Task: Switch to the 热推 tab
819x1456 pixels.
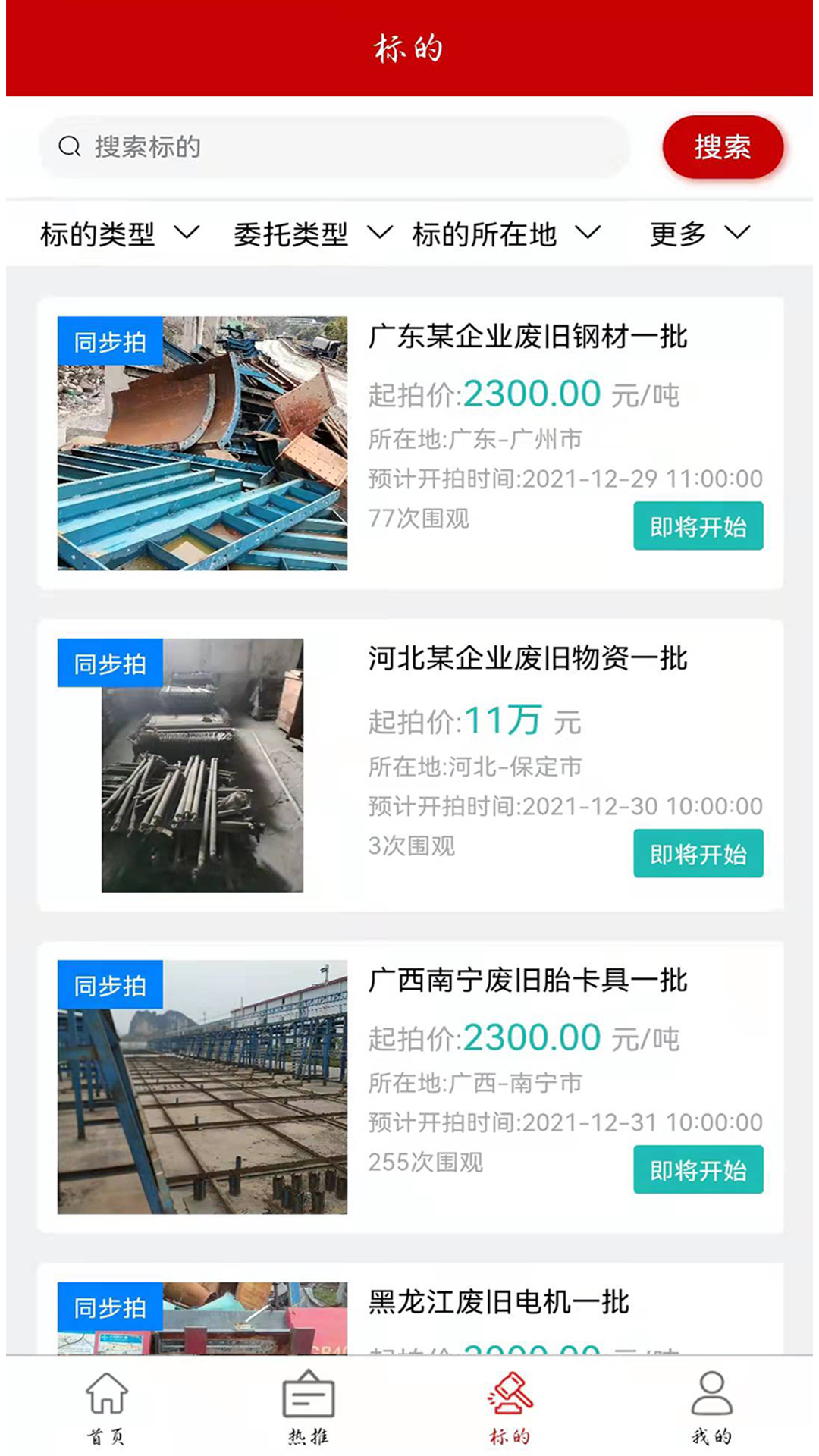Action: pyautogui.click(x=308, y=1407)
